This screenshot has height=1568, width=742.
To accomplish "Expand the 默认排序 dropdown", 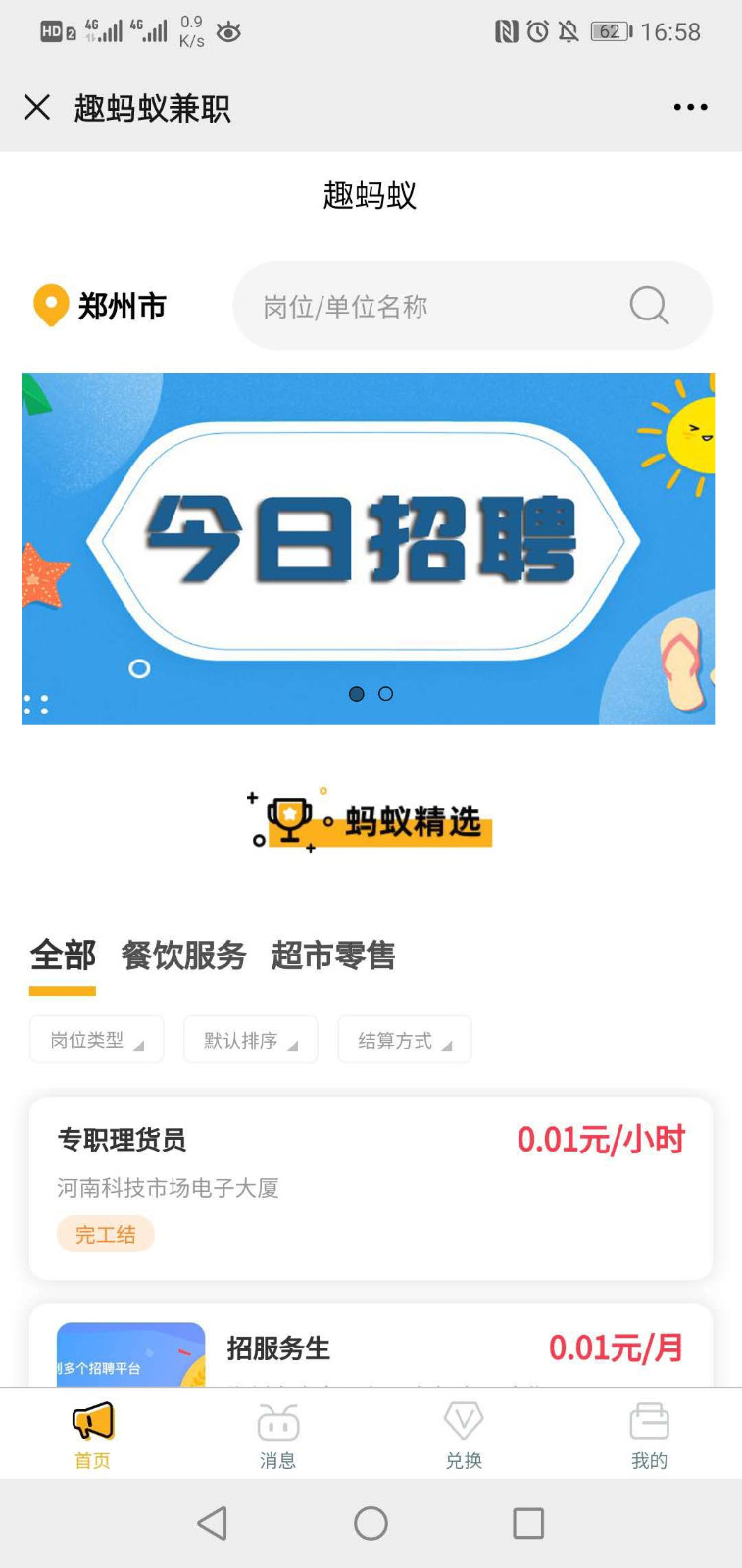I will [250, 1040].
